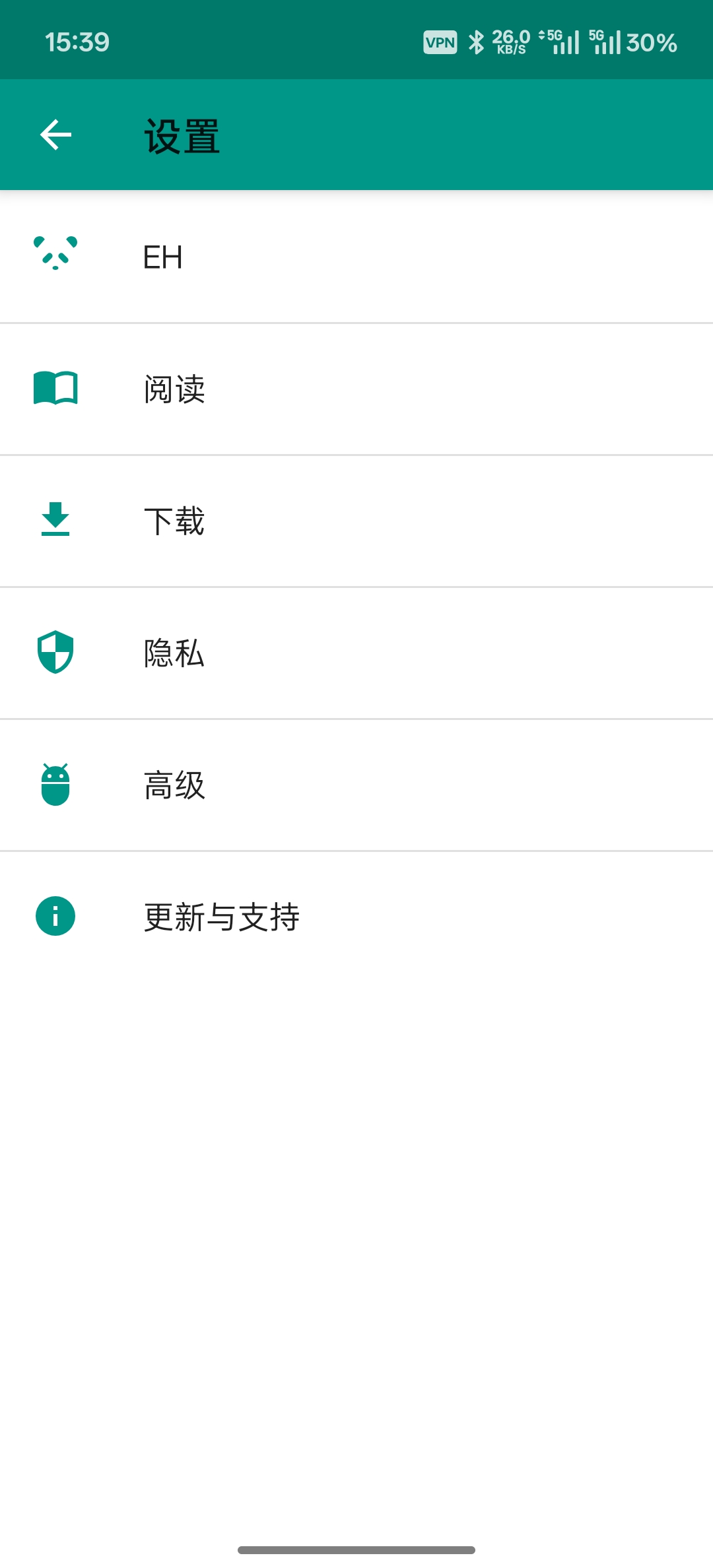
Task: Select the EH settings entry
Action: 330,257
